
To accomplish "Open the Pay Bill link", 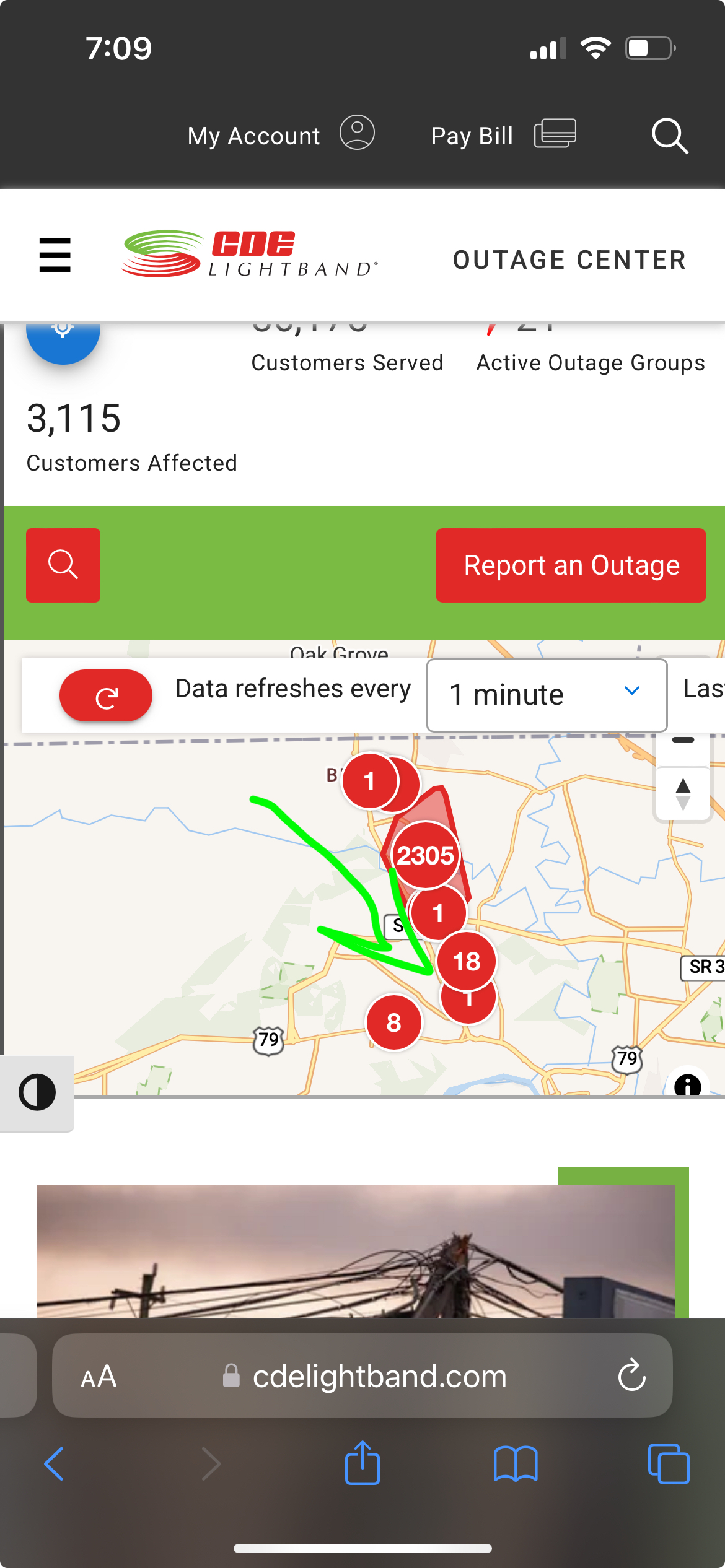I will [503, 135].
